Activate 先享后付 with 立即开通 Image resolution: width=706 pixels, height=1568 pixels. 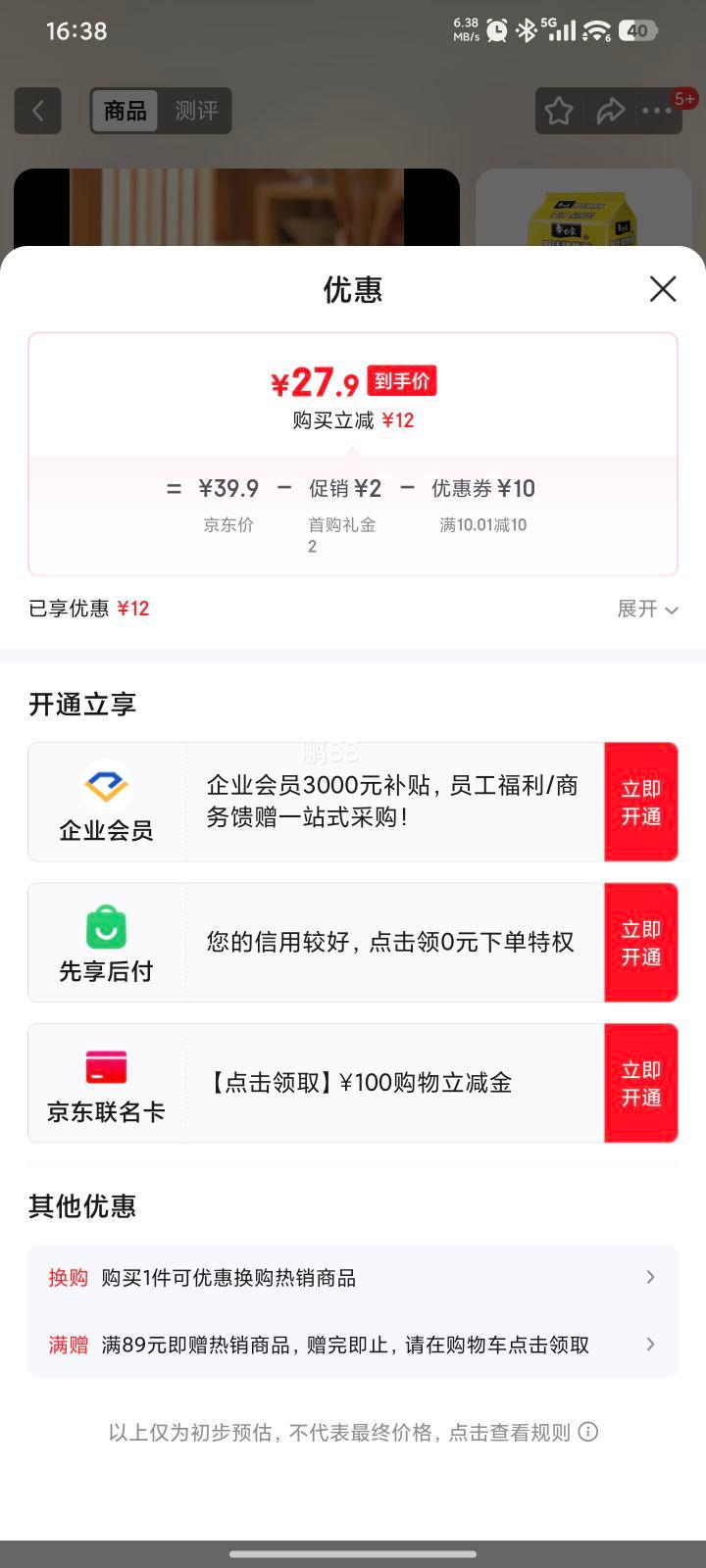tap(640, 943)
